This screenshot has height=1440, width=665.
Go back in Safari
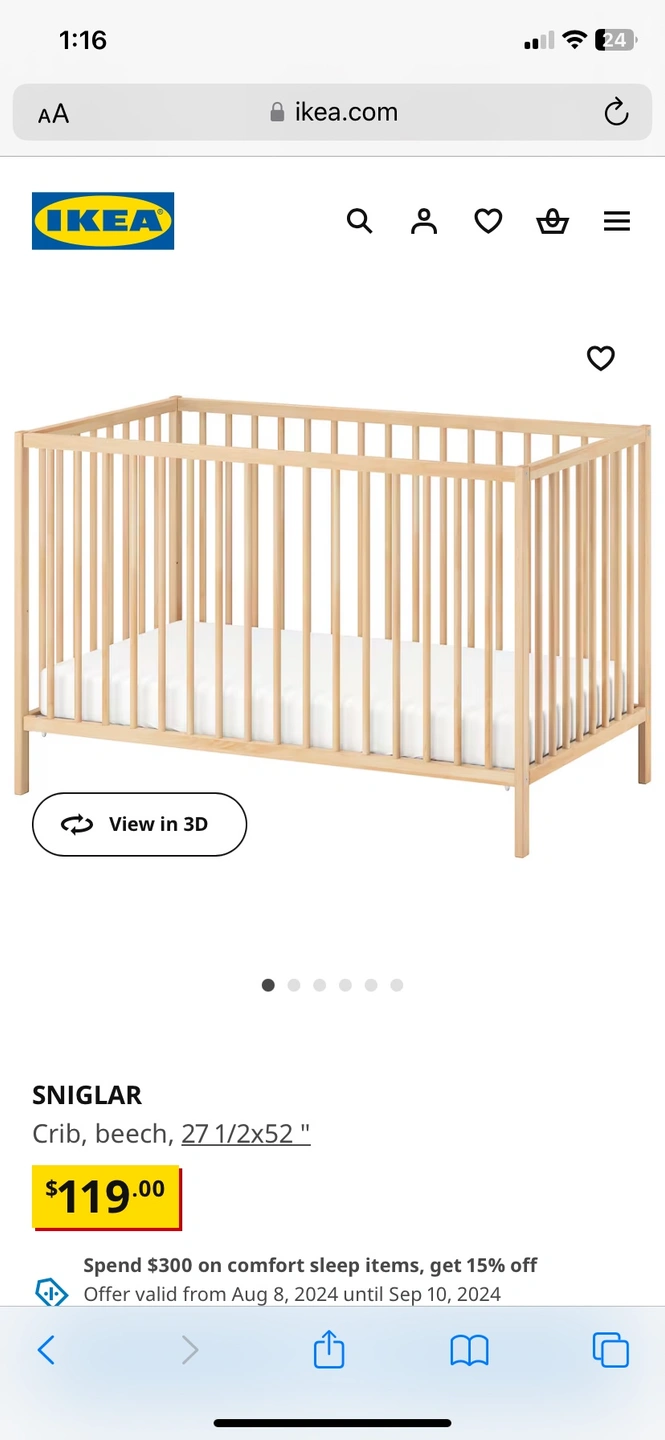pos(46,1350)
